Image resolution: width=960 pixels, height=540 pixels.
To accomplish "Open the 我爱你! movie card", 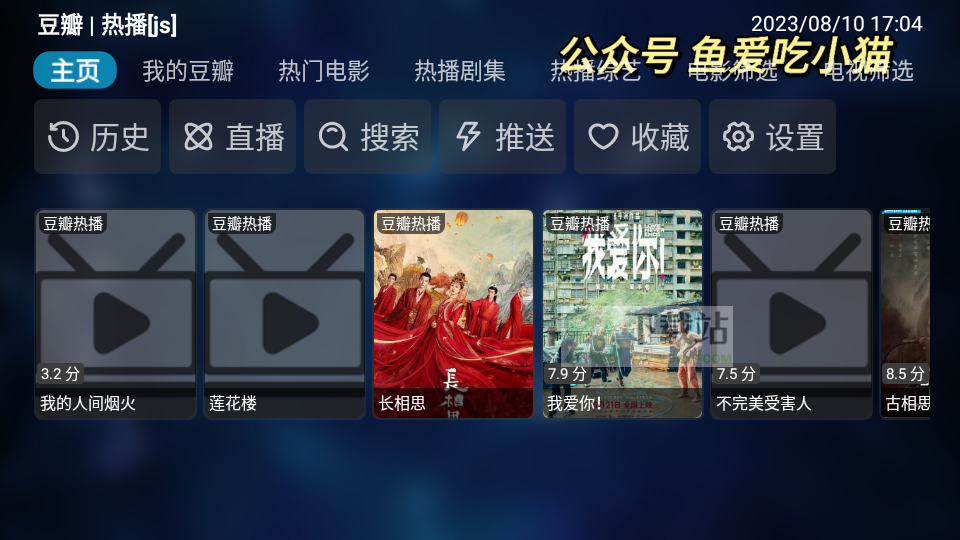I will coord(622,314).
